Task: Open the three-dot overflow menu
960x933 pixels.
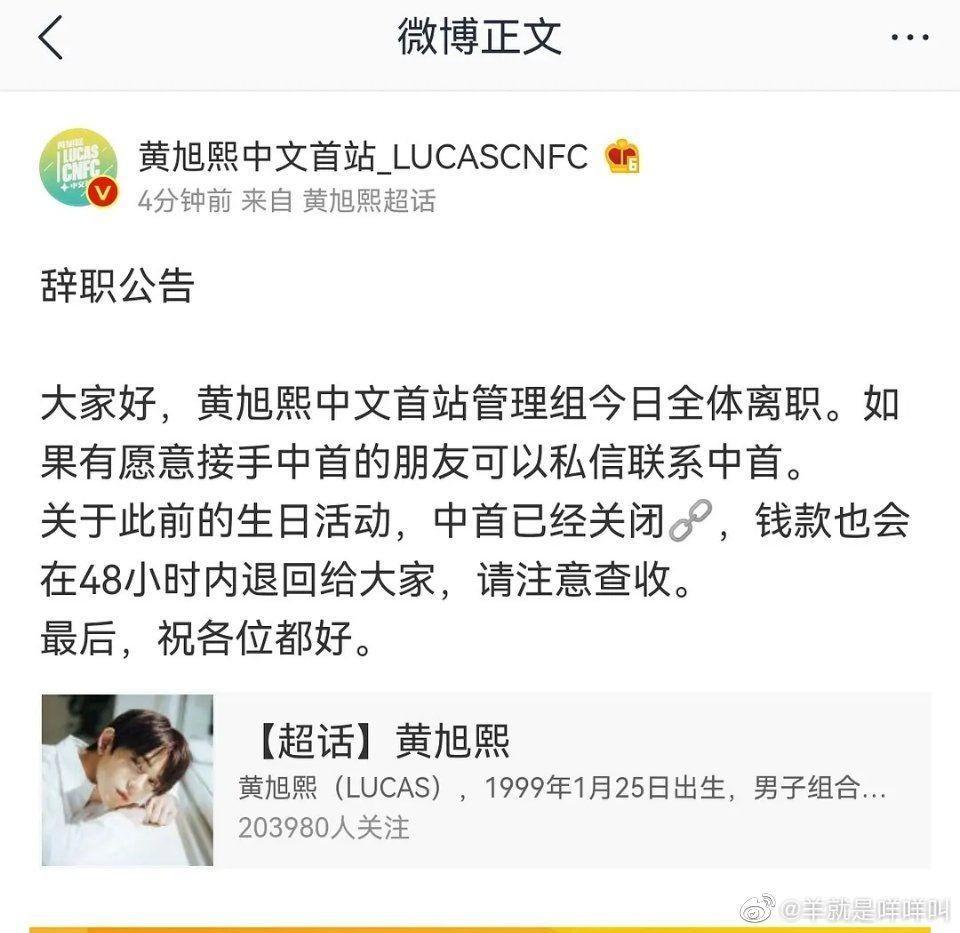Action: click(909, 38)
